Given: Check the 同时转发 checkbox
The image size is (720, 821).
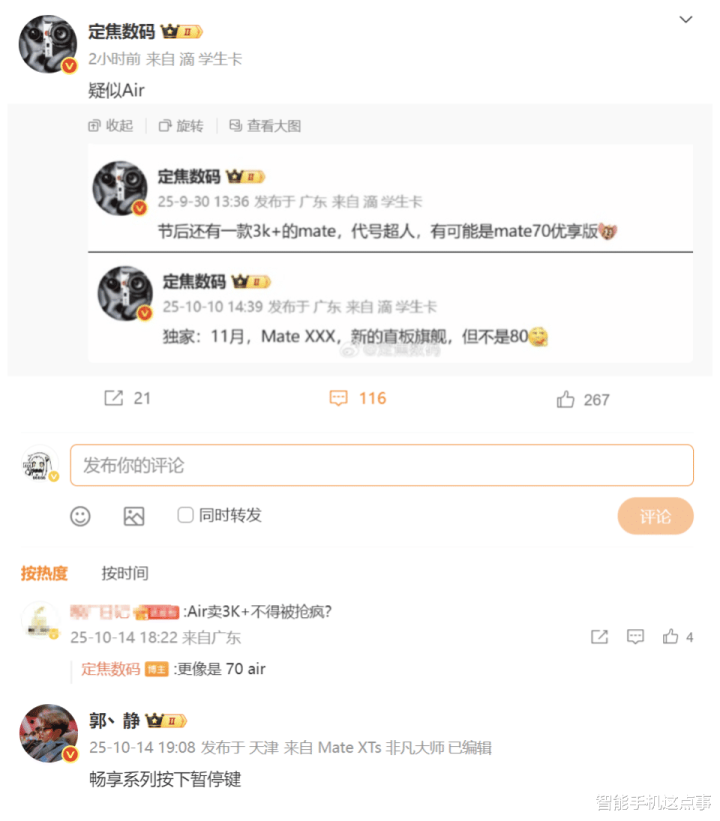Looking at the screenshot, I should tap(185, 515).
